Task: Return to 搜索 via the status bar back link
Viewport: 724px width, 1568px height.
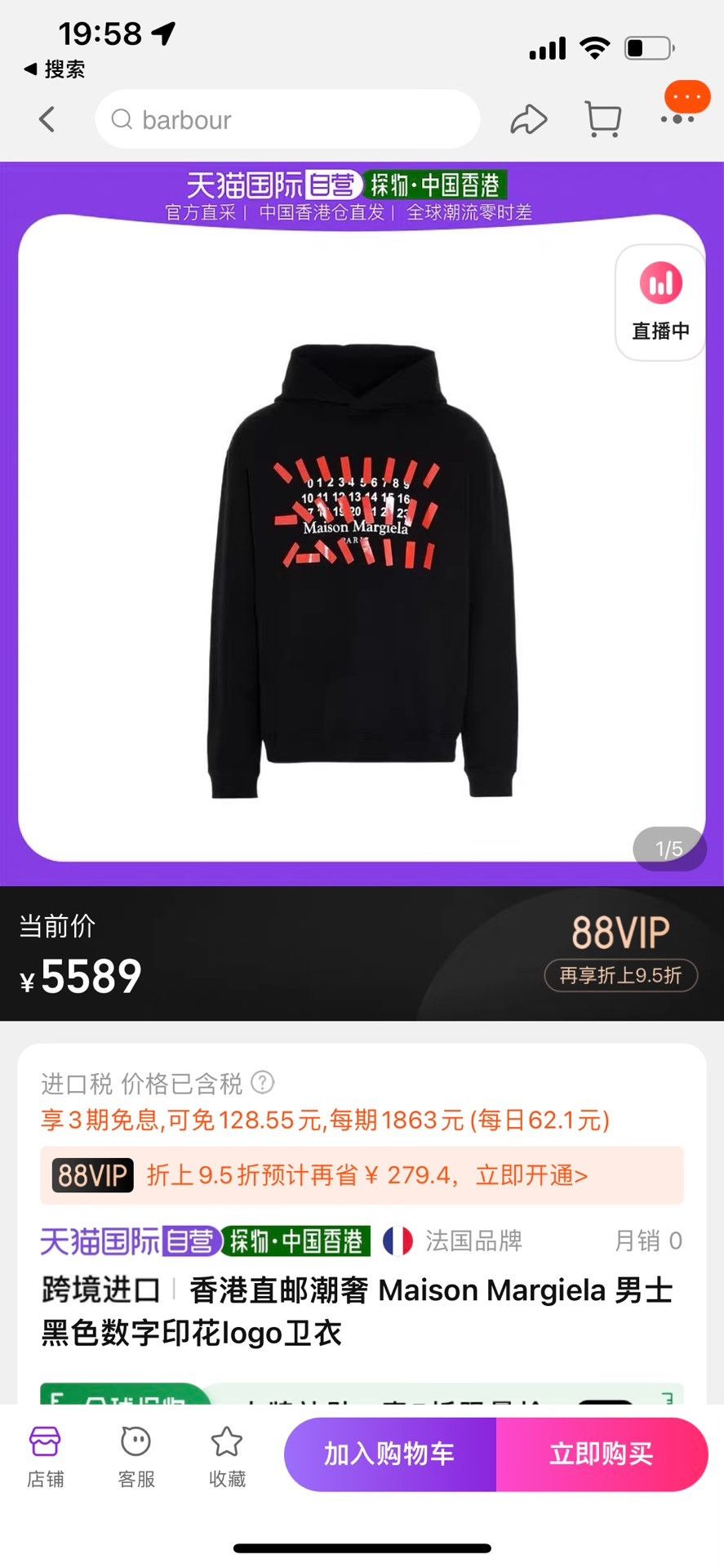Action: (x=55, y=69)
